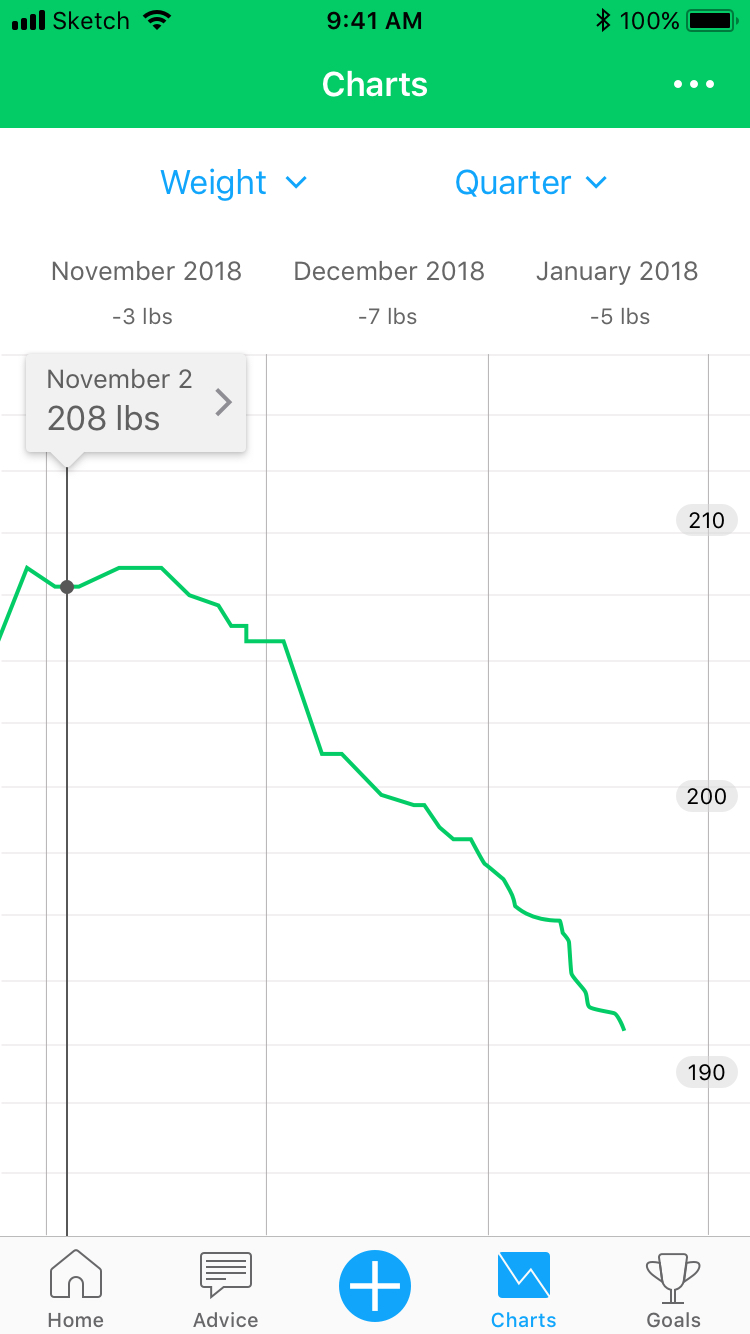The height and width of the screenshot is (1334, 750).
Task: Expand the Weight metric dropdown
Action: coord(233,183)
